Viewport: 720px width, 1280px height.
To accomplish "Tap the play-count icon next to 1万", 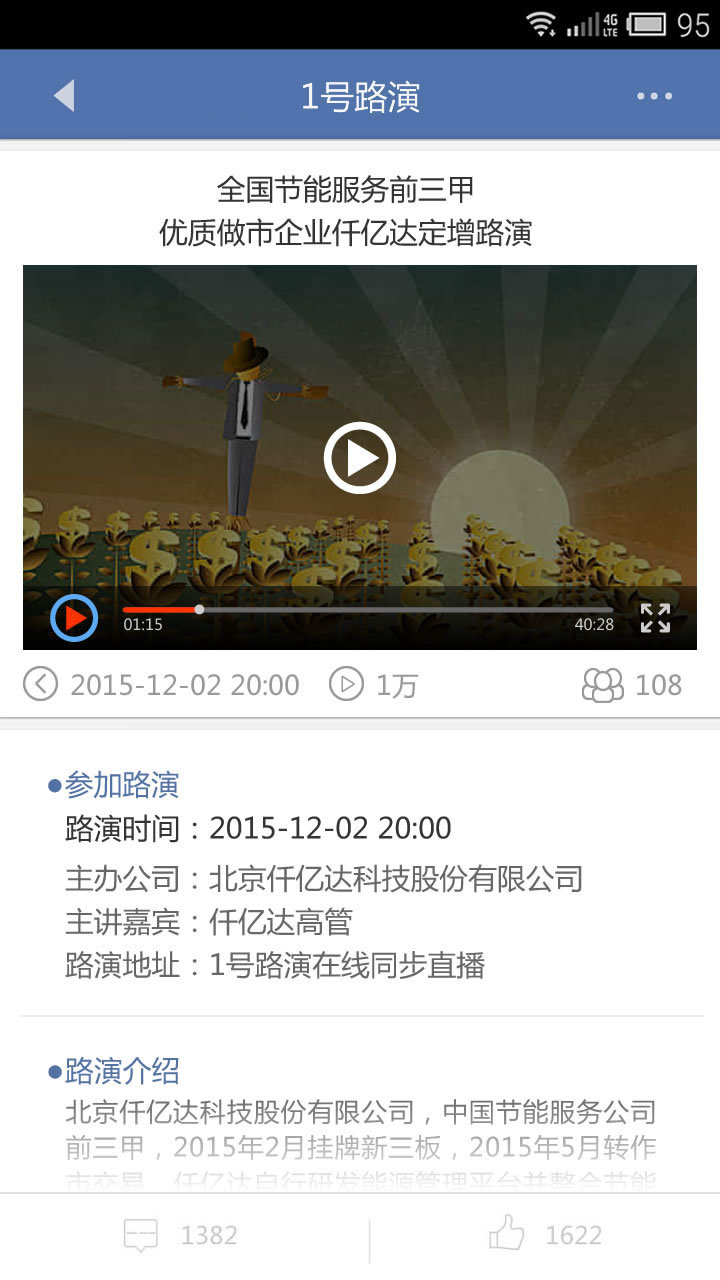I will [x=345, y=684].
